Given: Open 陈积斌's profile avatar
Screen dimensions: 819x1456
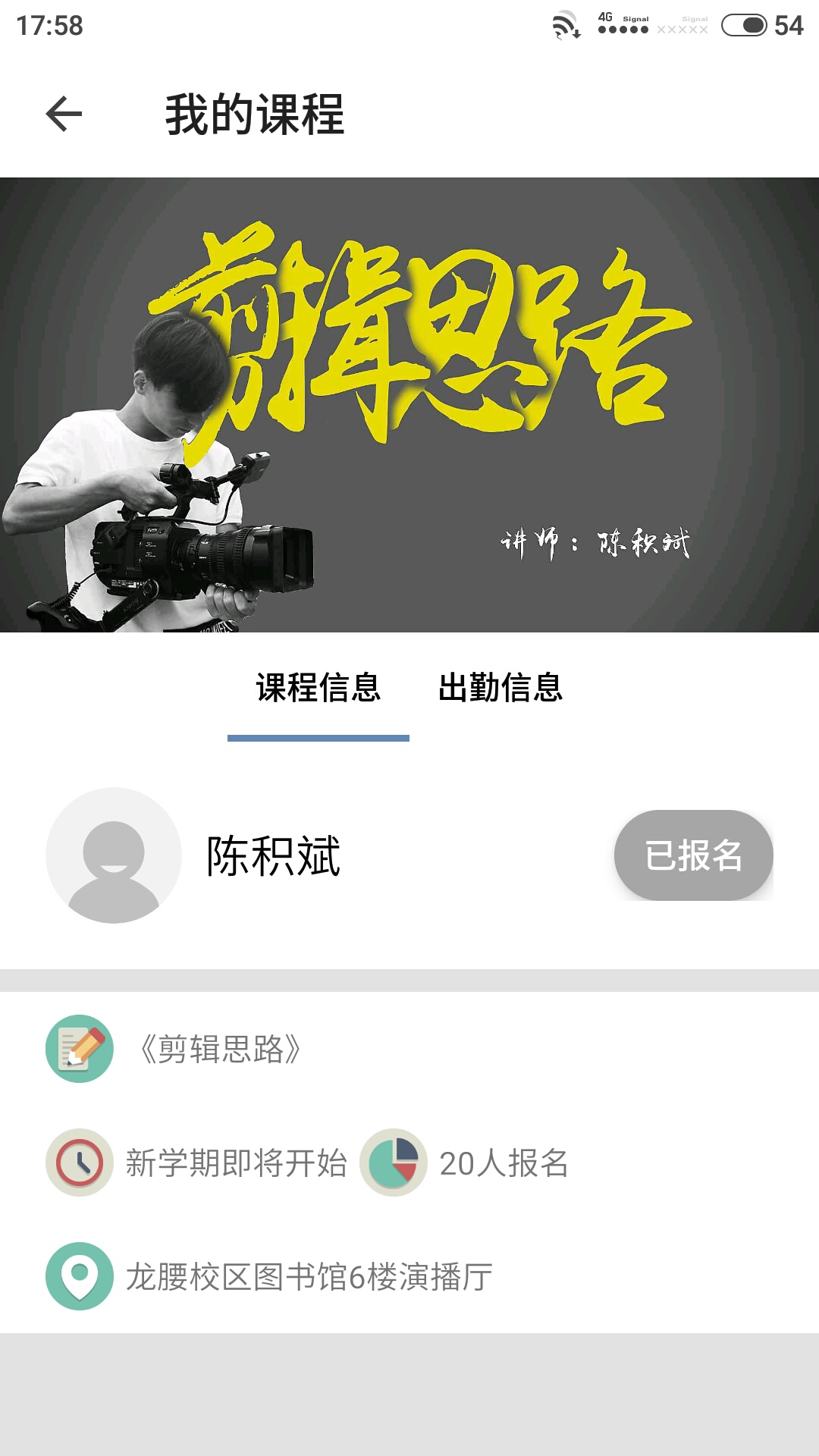Looking at the screenshot, I should pyautogui.click(x=114, y=855).
